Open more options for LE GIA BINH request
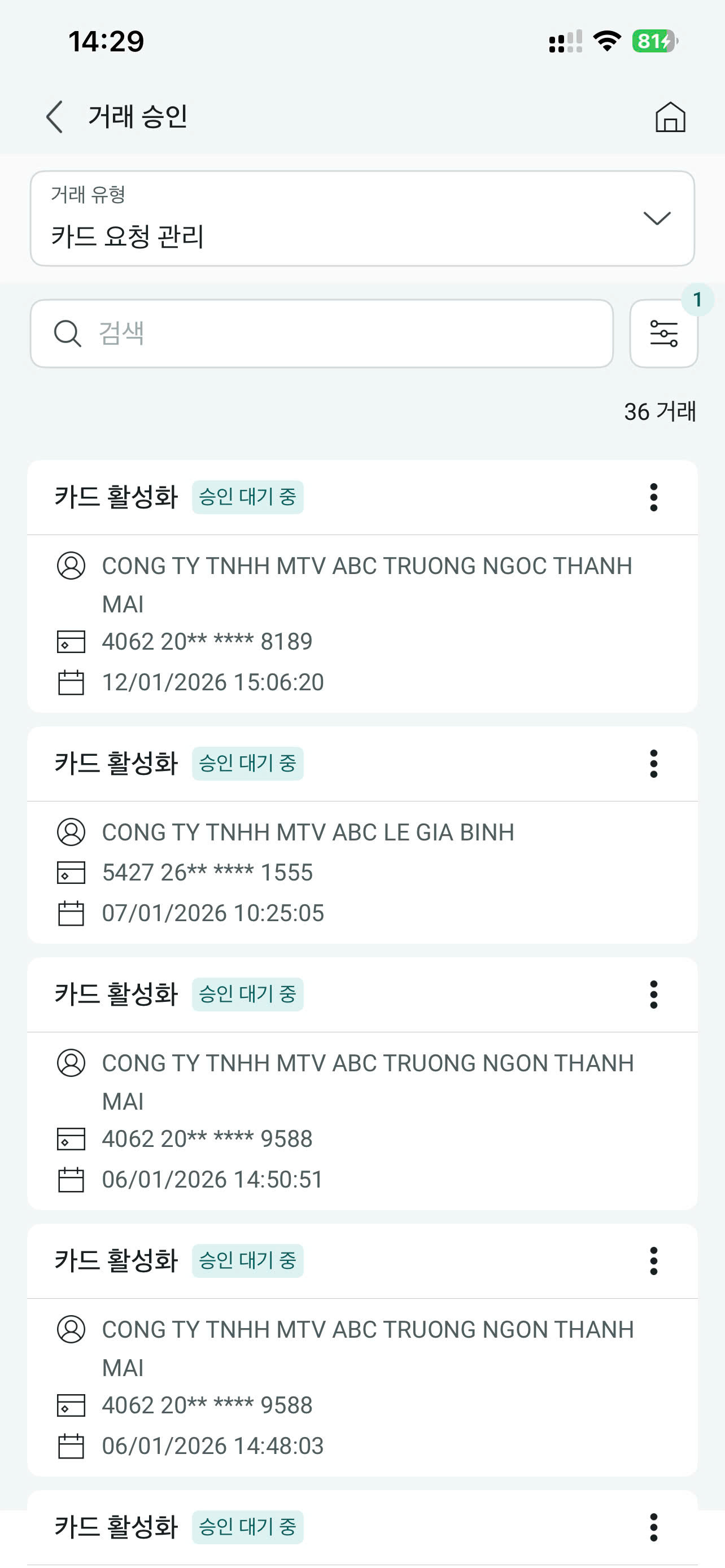Image resolution: width=725 pixels, height=1568 pixels. [653, 763]
